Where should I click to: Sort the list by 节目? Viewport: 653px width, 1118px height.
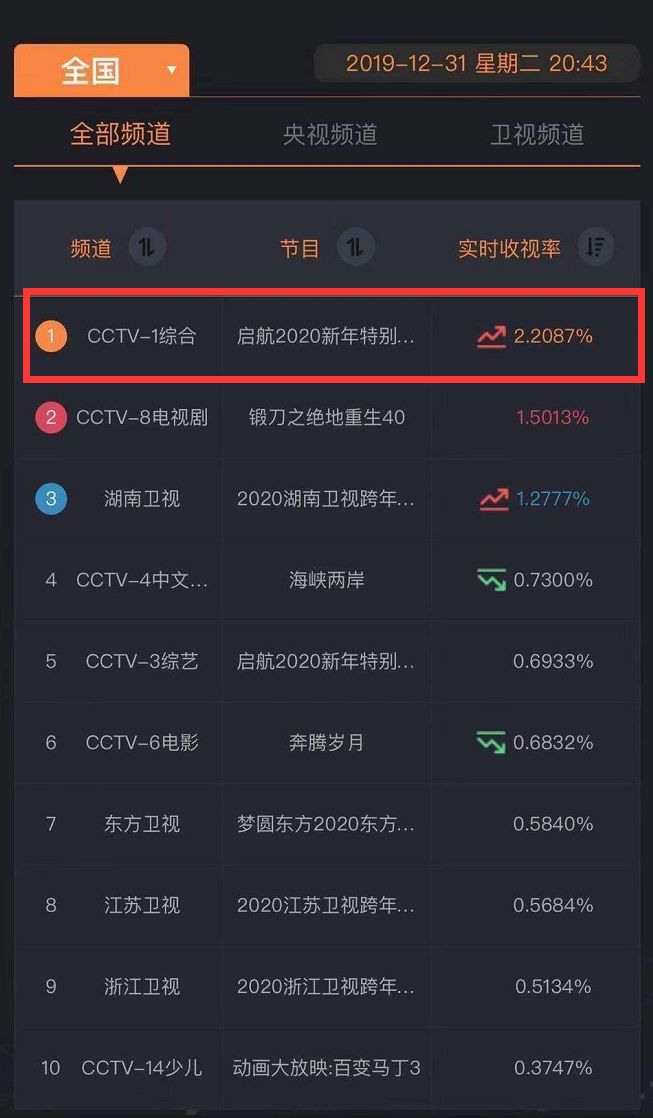[x=355, y=248]
